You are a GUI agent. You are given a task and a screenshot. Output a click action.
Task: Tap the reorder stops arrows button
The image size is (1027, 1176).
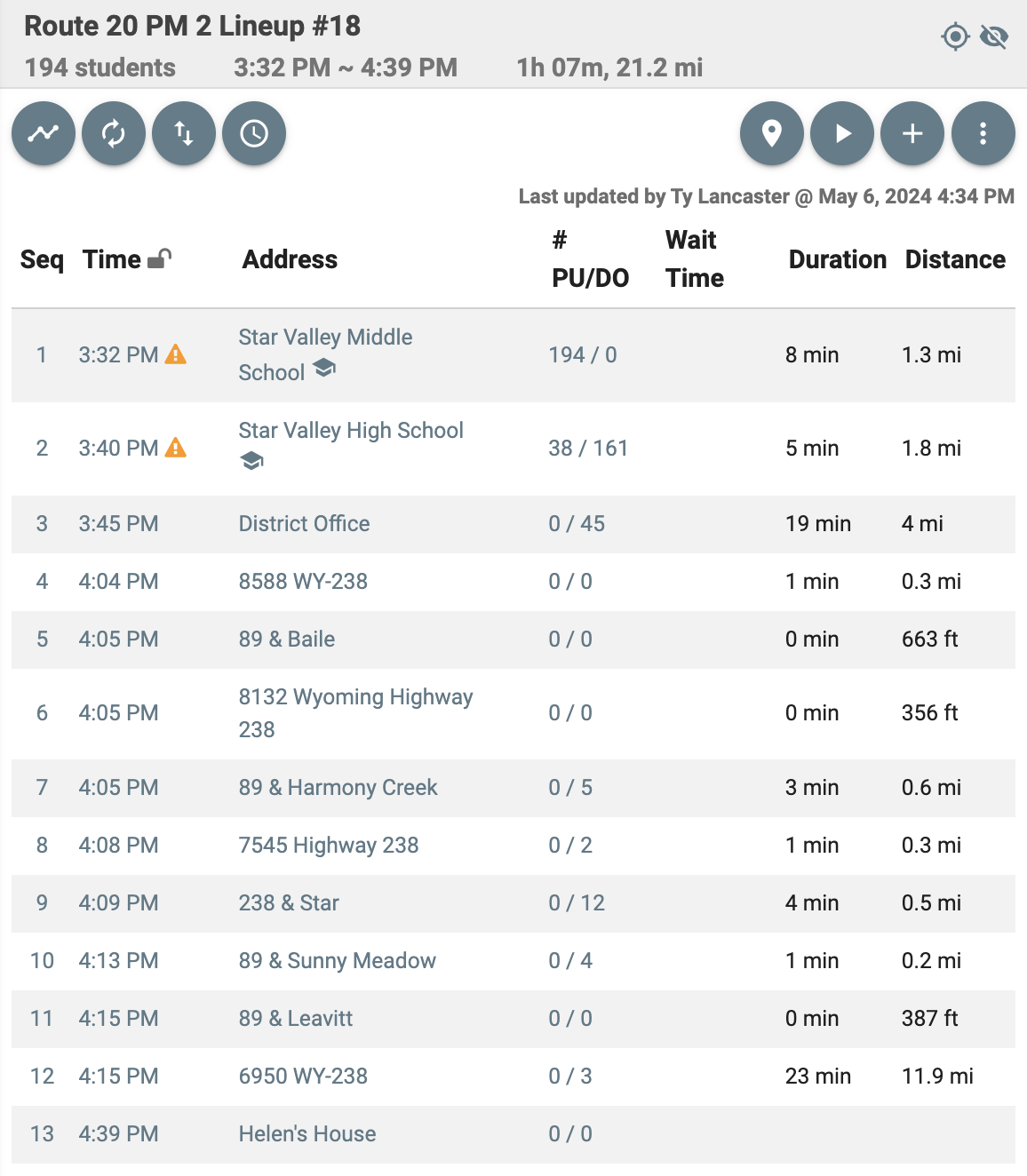tap(184, 134)
